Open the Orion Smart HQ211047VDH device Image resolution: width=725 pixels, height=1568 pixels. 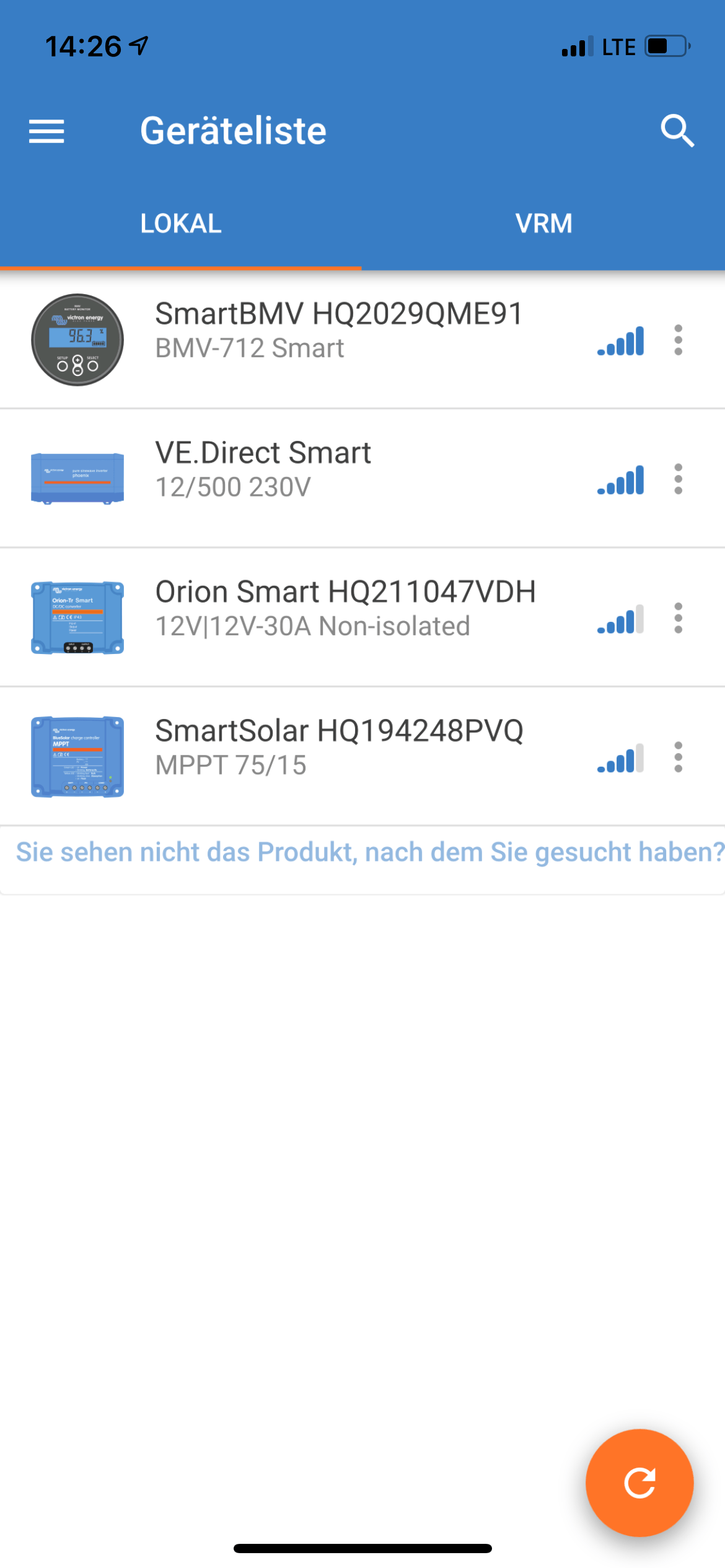coord(345,608)
